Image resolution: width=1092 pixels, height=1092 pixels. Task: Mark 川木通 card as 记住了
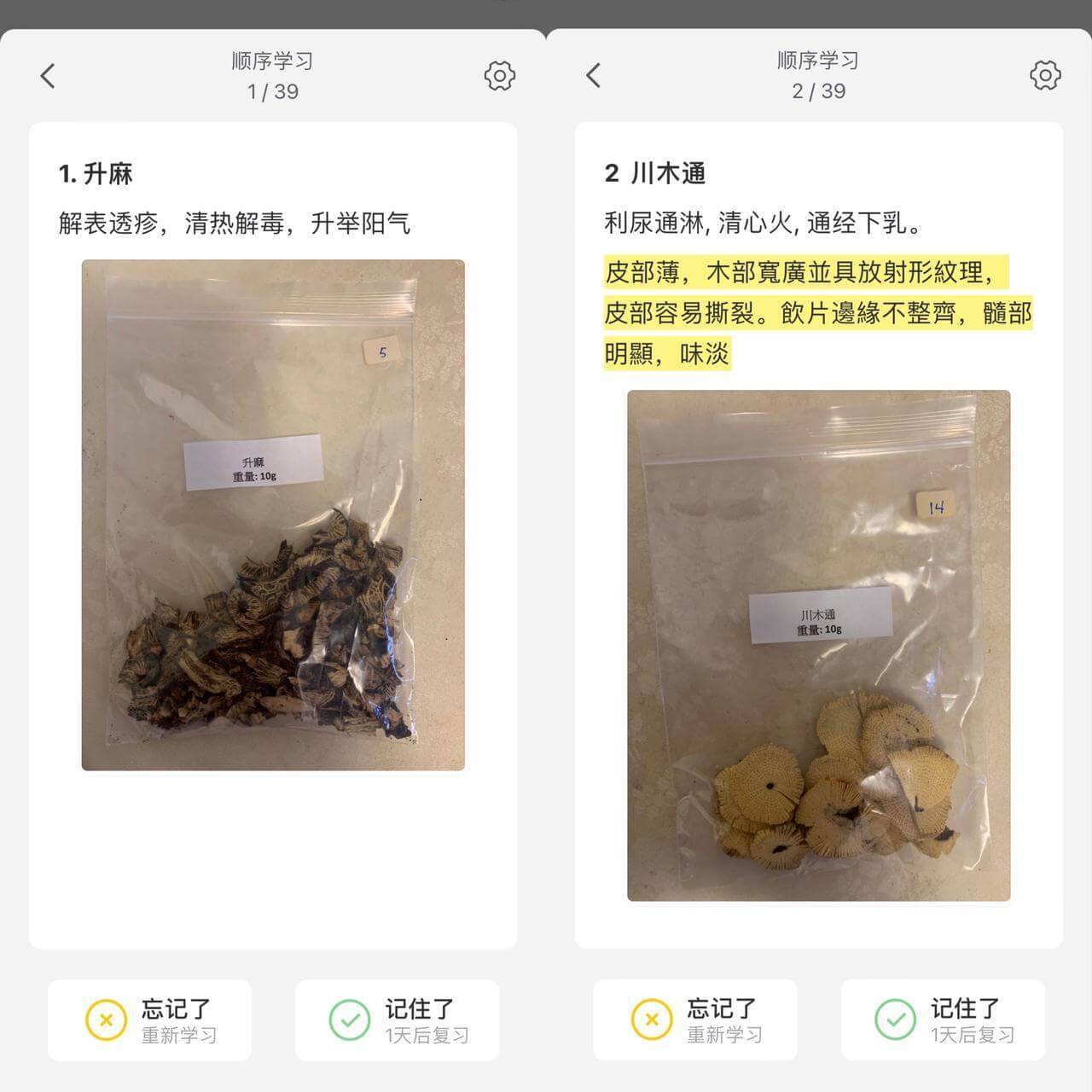click(943, 1020)
